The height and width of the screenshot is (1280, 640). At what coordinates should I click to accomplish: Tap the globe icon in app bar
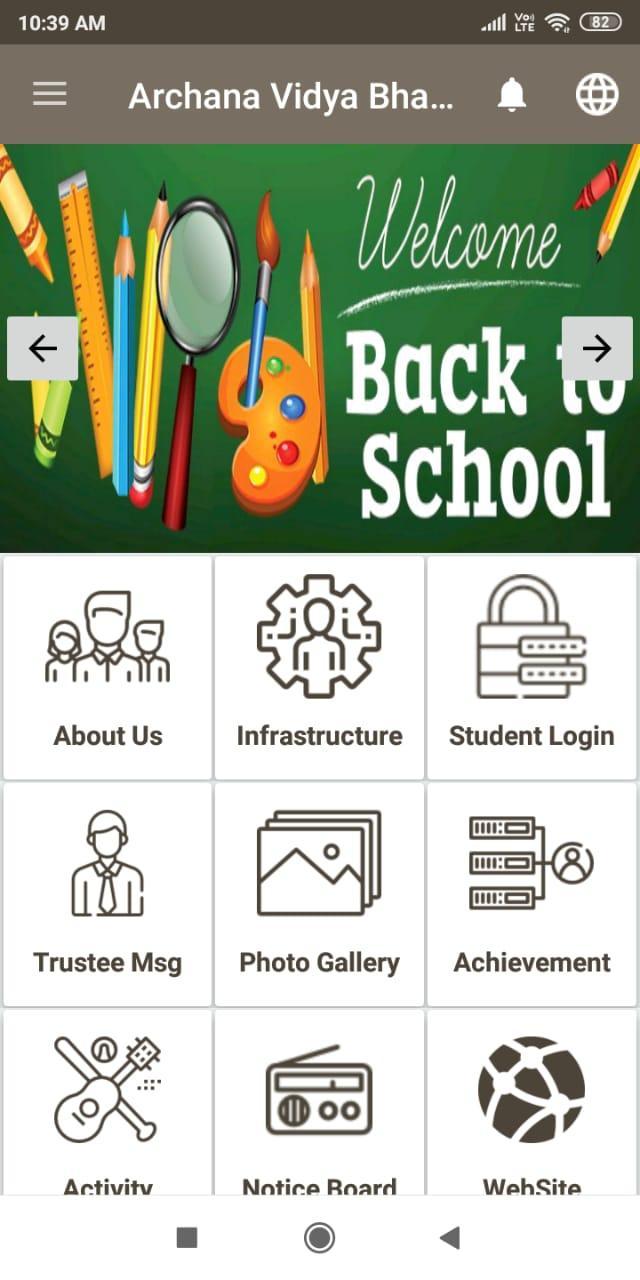(597, 95)
